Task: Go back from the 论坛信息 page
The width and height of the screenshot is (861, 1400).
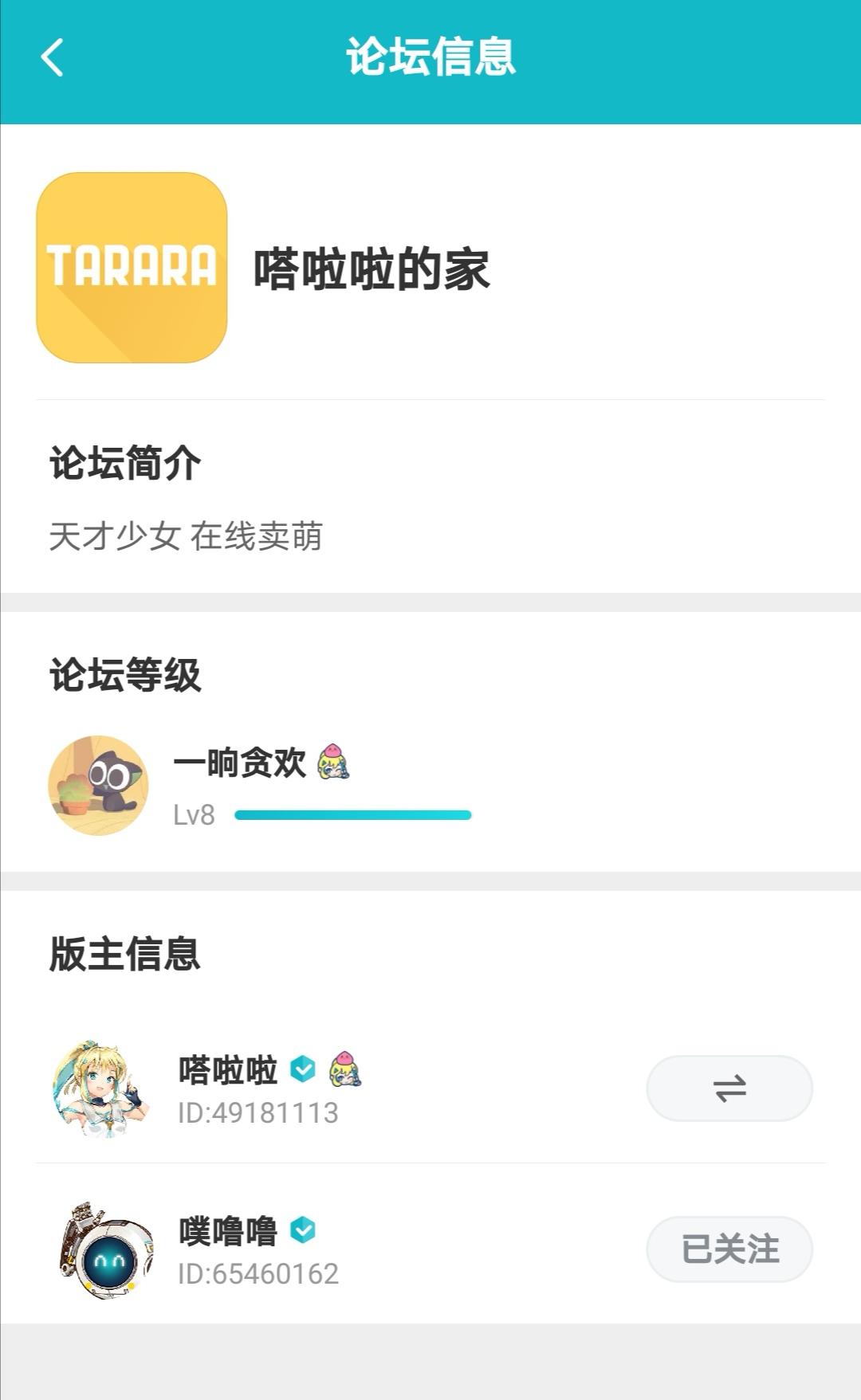Action: pos(53,58)
